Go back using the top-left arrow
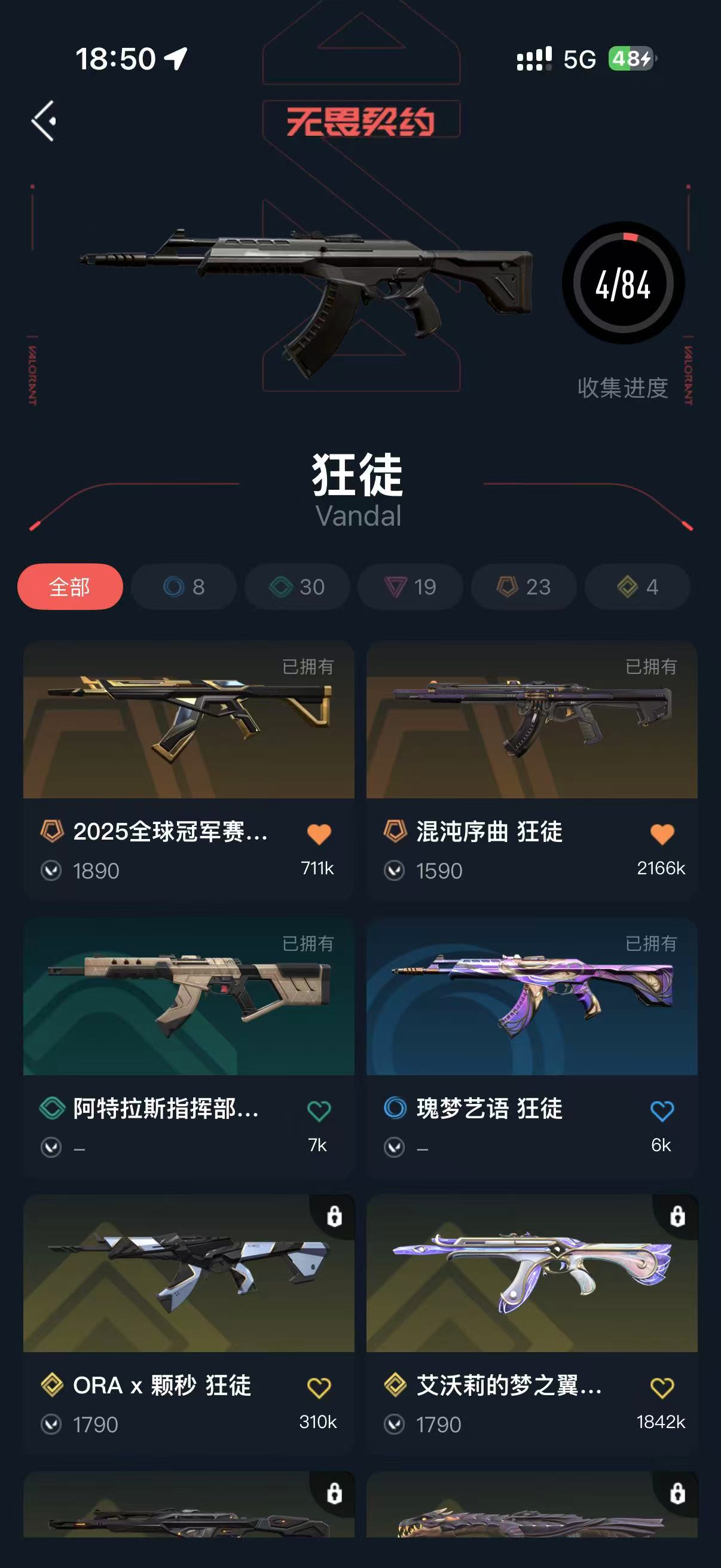This screenshot has width=721, height=1568. pos(44,121)
